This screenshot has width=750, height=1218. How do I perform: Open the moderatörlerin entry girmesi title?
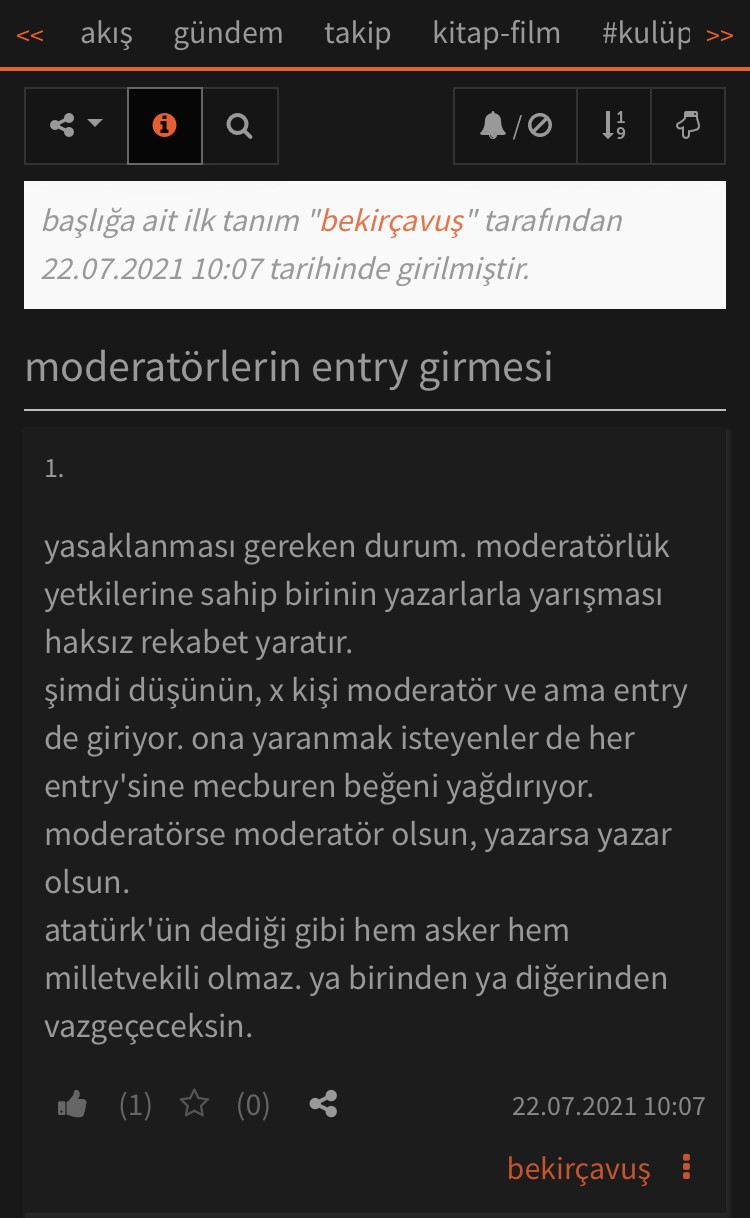289,368
